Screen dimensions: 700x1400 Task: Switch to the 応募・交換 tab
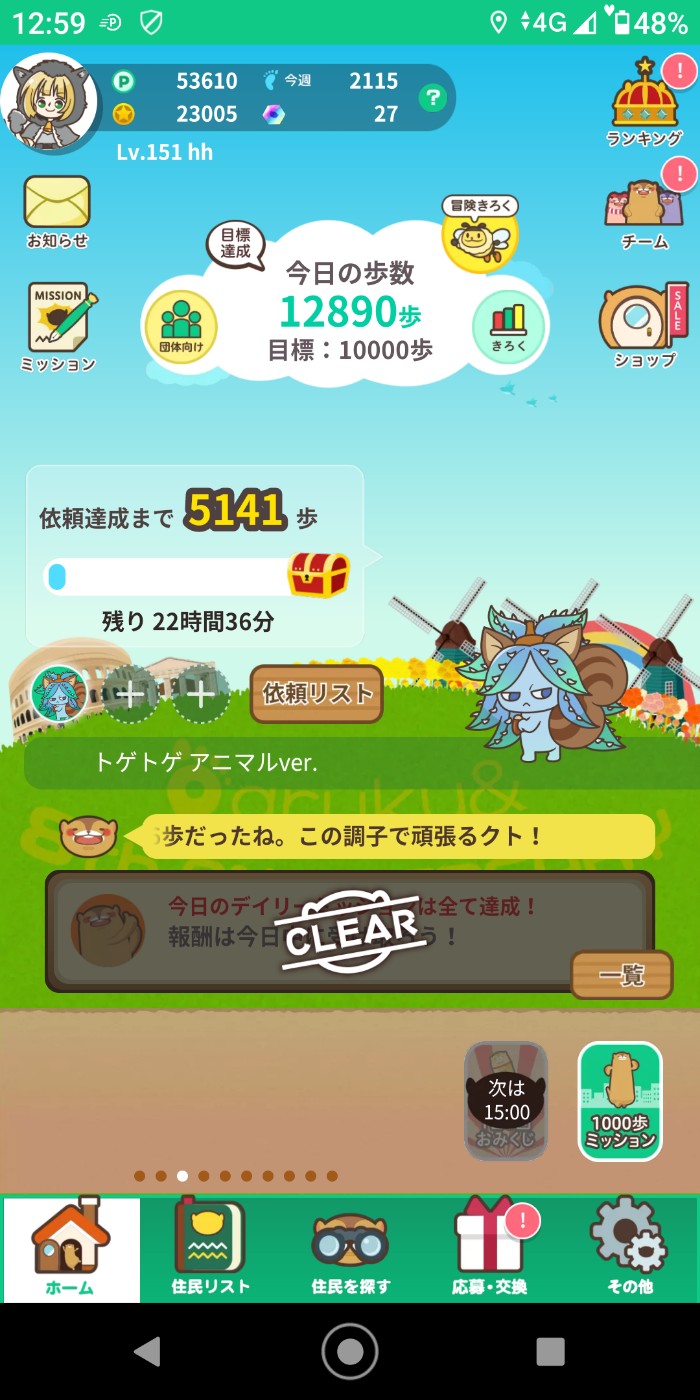tap(490, 1249)
